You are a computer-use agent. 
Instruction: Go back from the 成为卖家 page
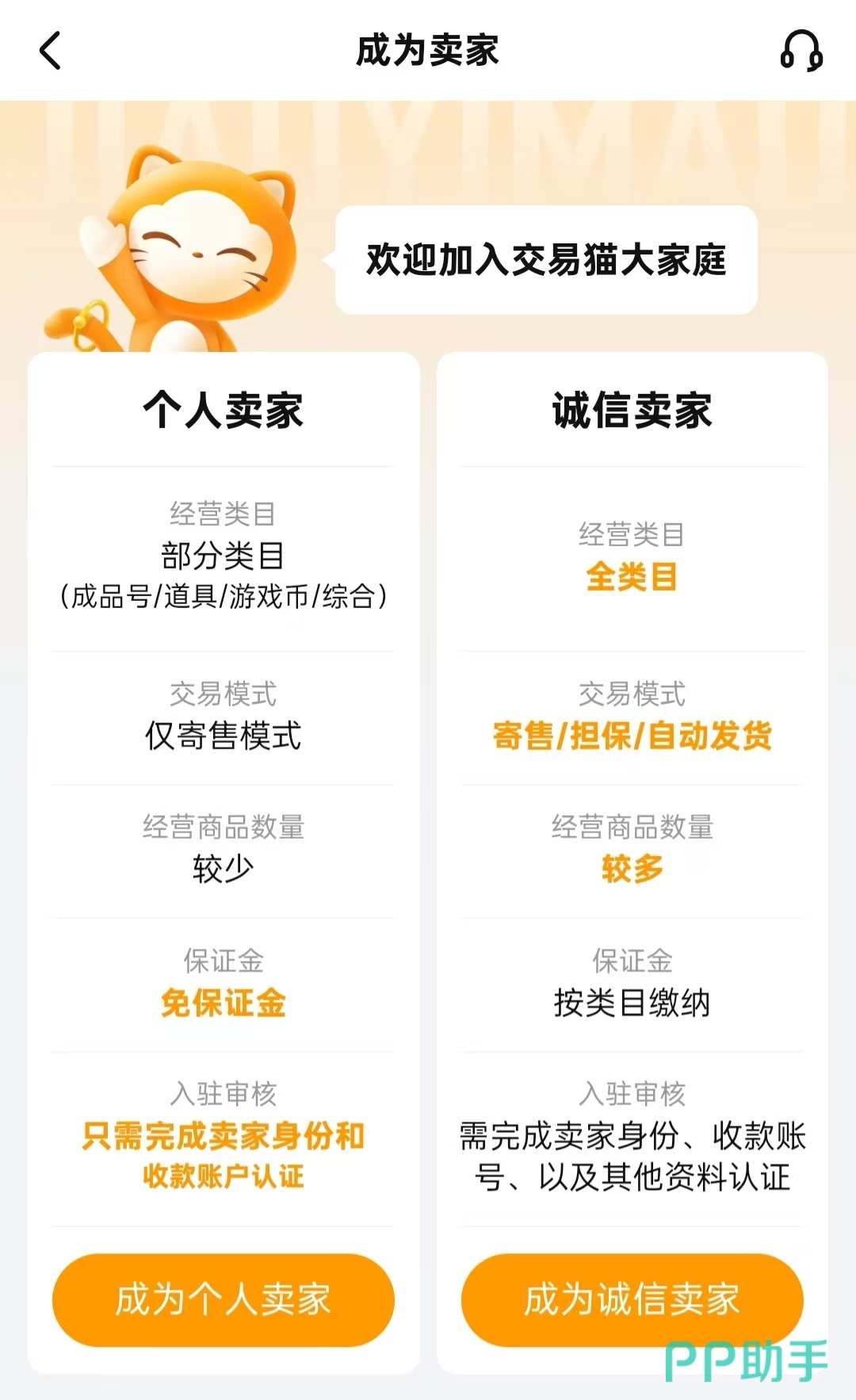(x=51, y=51)
